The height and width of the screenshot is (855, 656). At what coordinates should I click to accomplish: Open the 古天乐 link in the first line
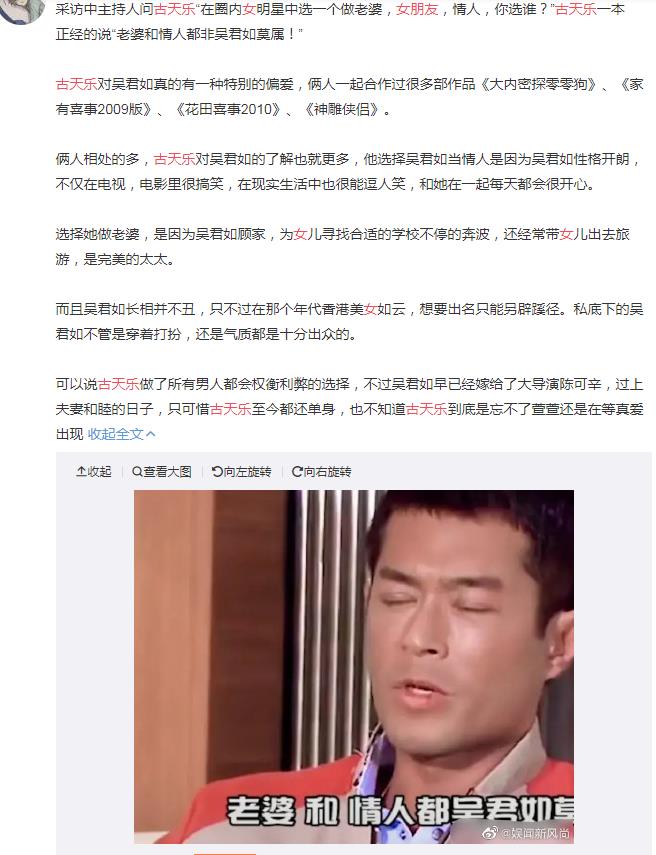(174, 8)
